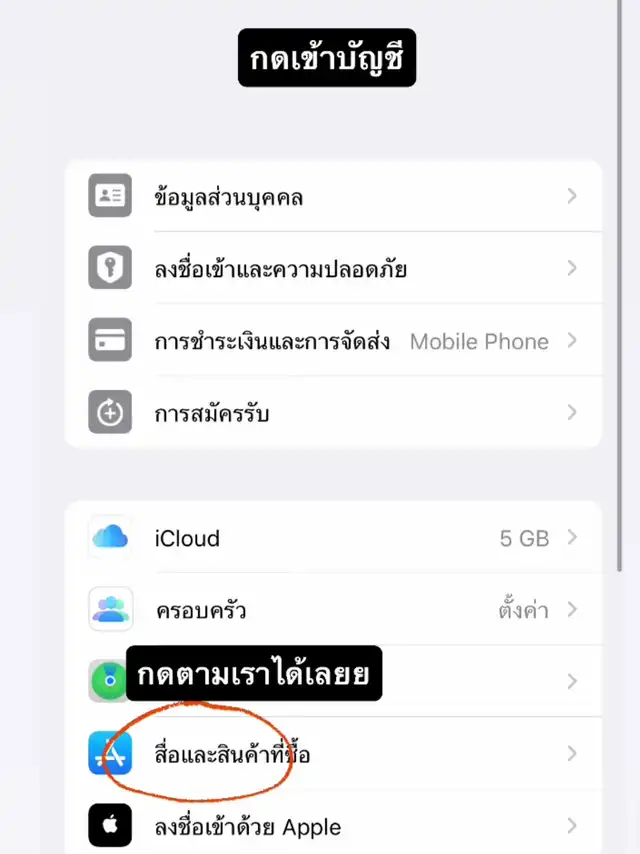Open ลงชื่อเข้าและความปลอดภัย row
Screen dimensions: 640x854
332,269
